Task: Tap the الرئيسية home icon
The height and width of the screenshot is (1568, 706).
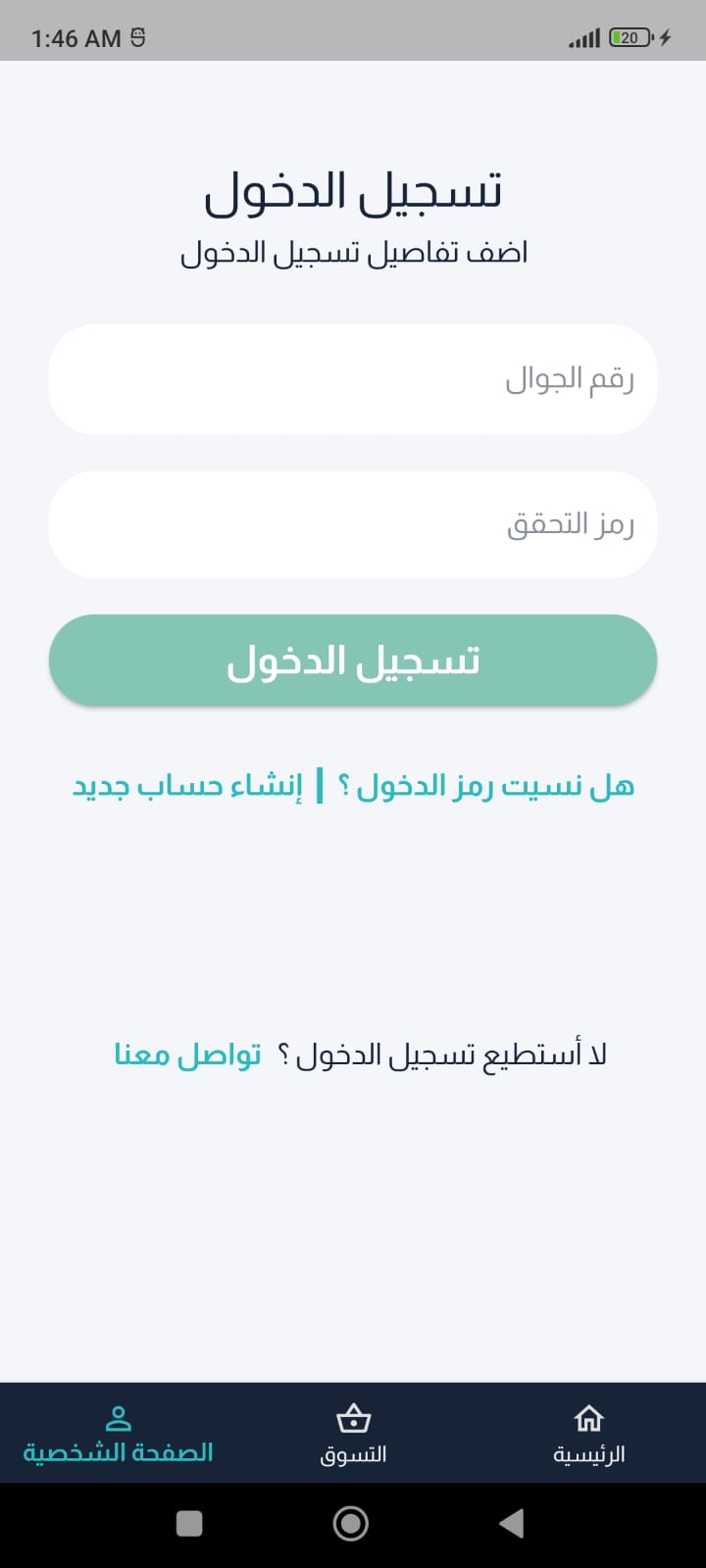Action: coord(588,1418)
